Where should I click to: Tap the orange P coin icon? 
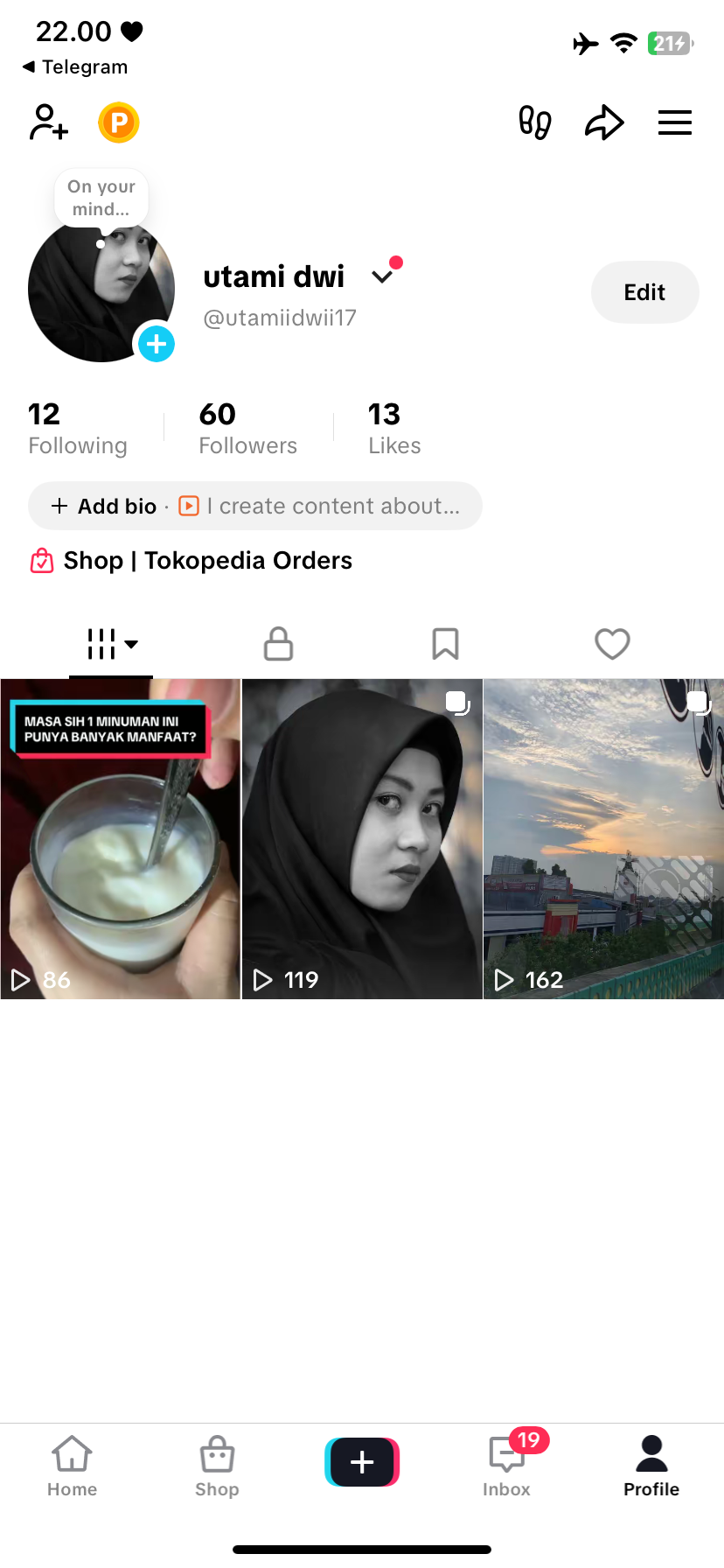[119, 122]
